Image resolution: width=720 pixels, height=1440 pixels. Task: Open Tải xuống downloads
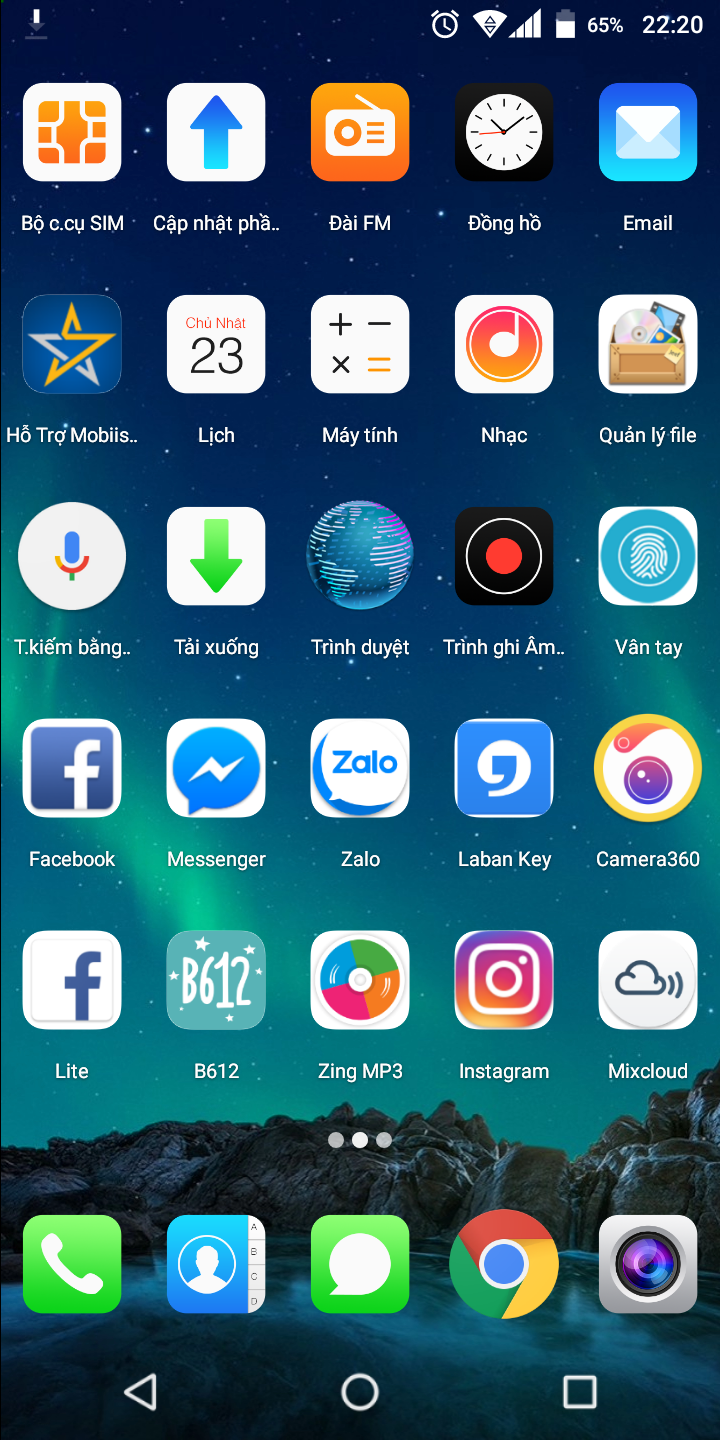(216, 557)
